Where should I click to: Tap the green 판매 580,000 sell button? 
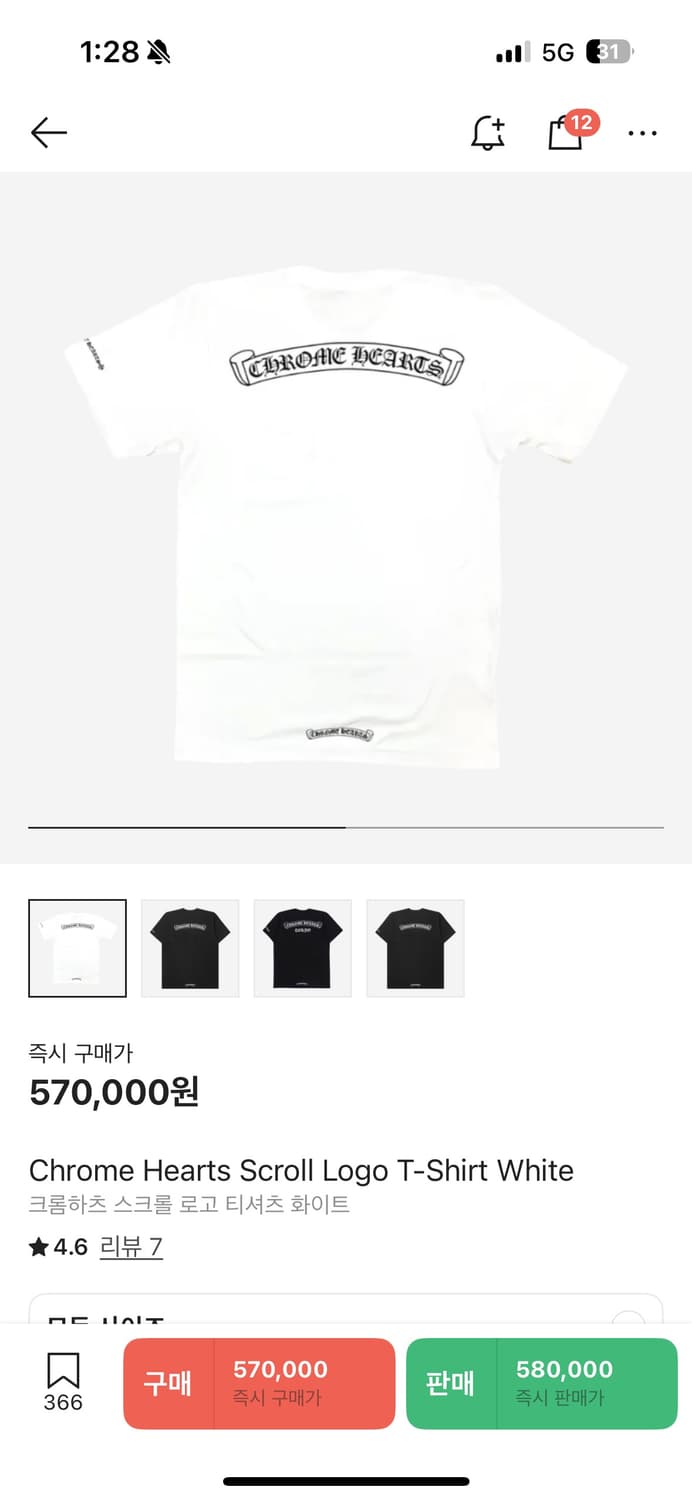[x=541, y=1383]
